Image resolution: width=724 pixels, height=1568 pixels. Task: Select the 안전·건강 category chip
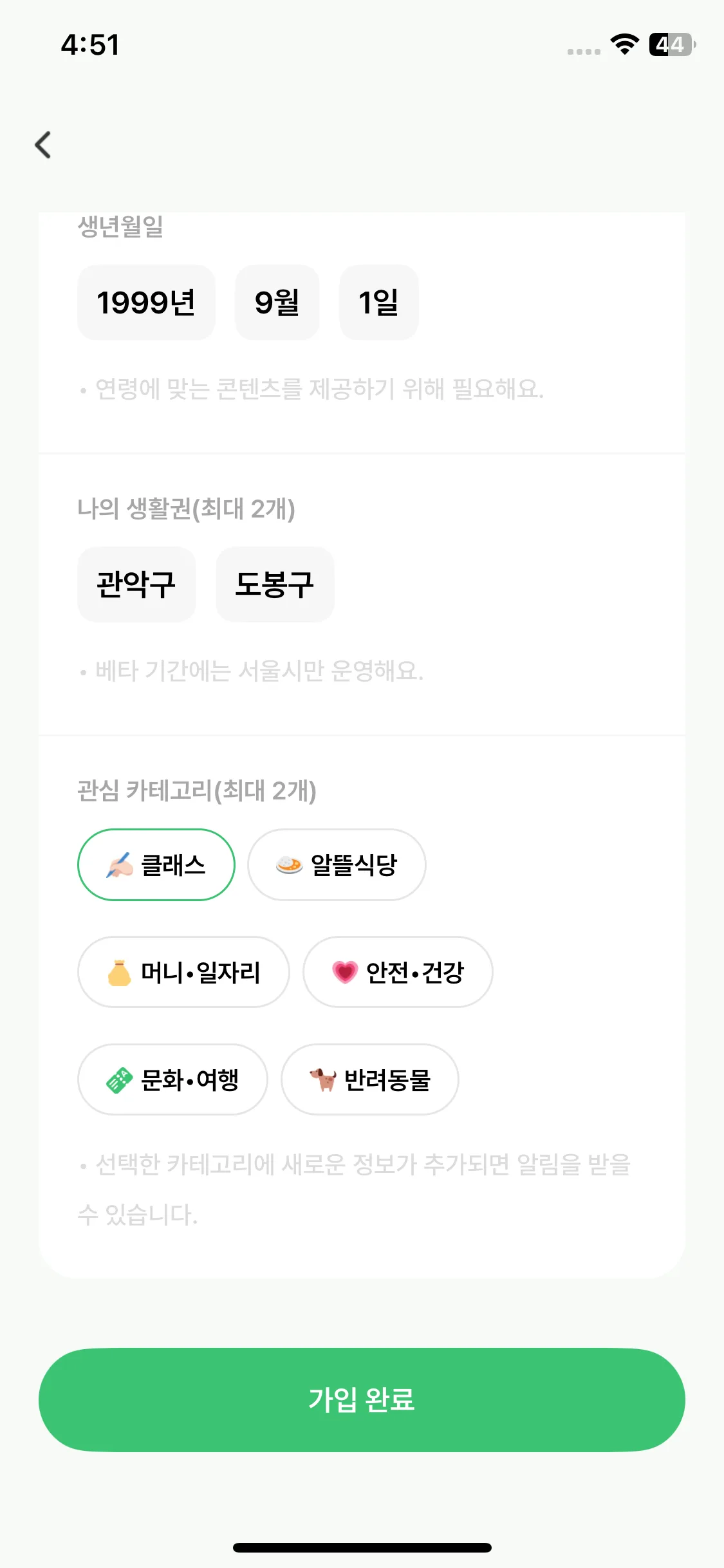(x=398, y=972)
